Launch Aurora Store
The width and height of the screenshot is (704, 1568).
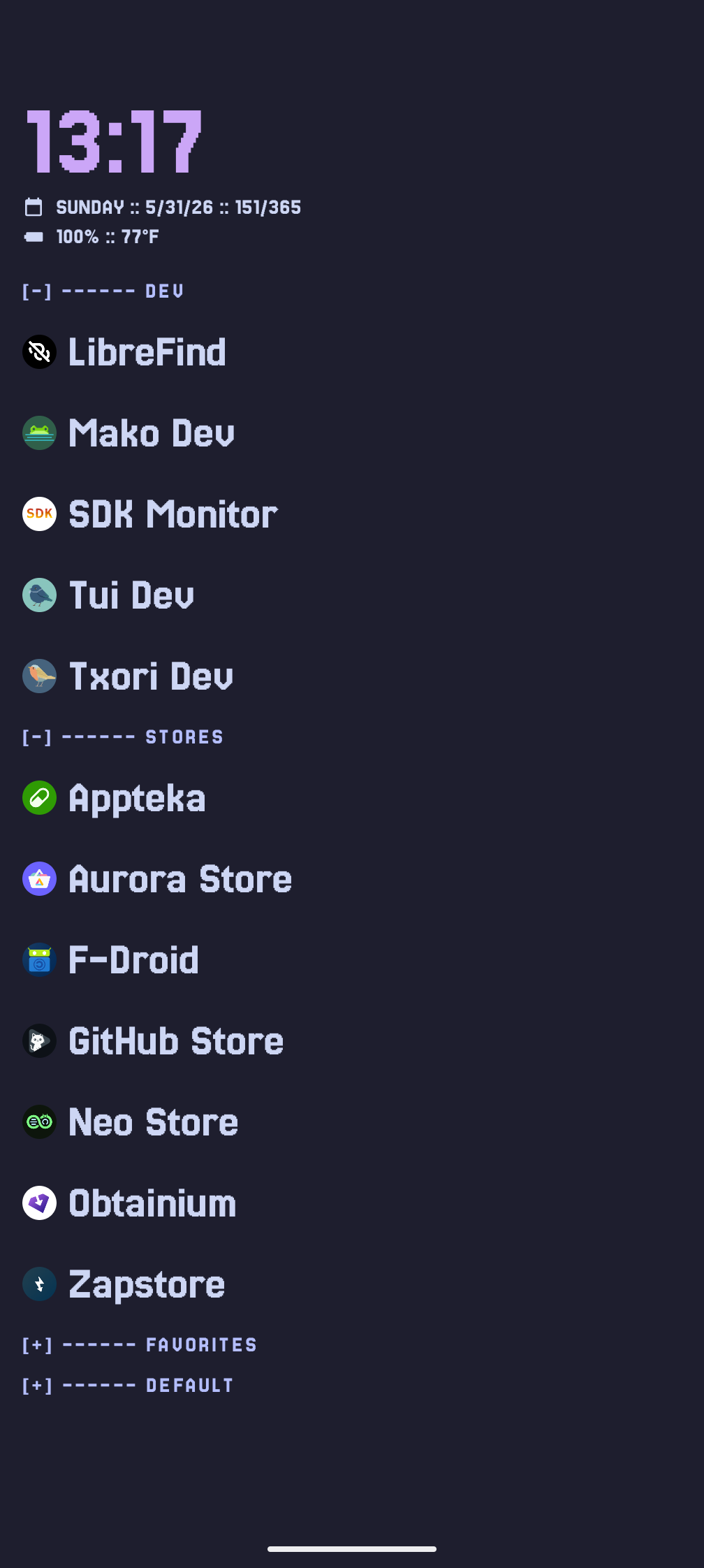157,879
